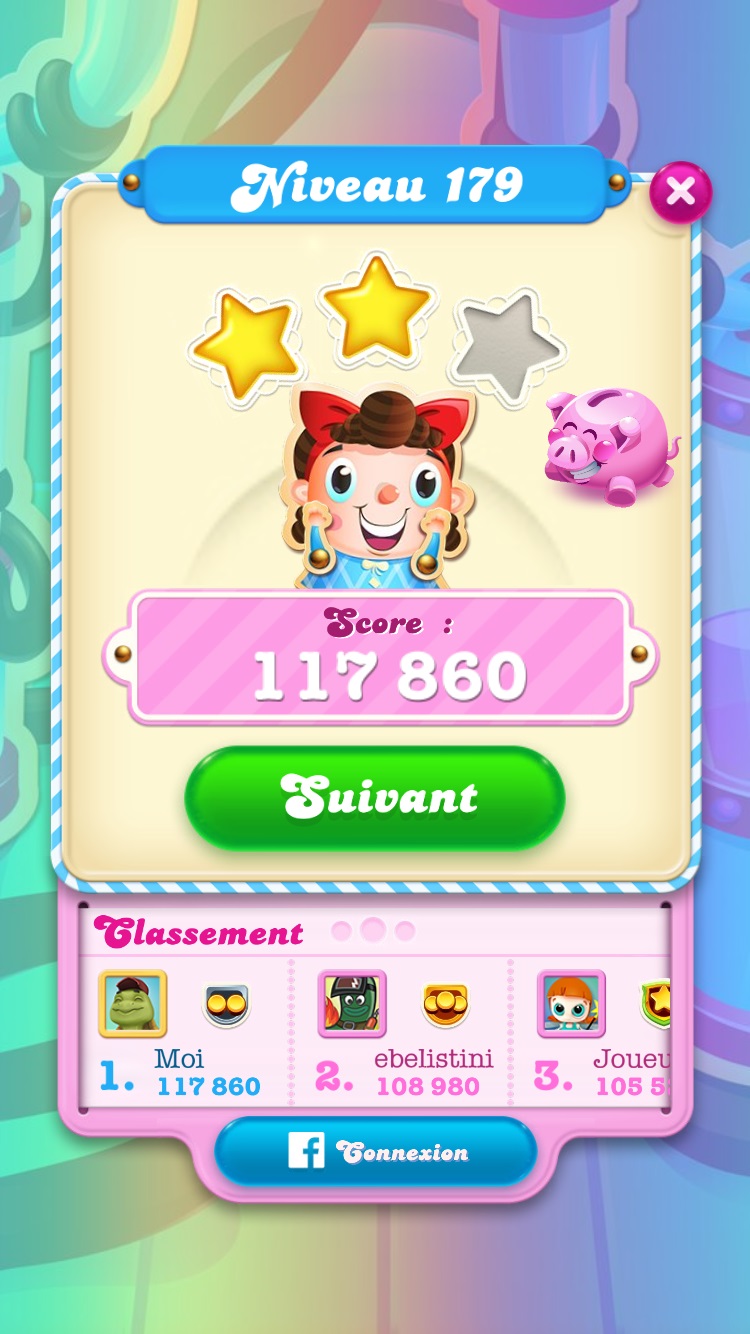Close the Niveau 179 results dialog

(x=680, y=191)
